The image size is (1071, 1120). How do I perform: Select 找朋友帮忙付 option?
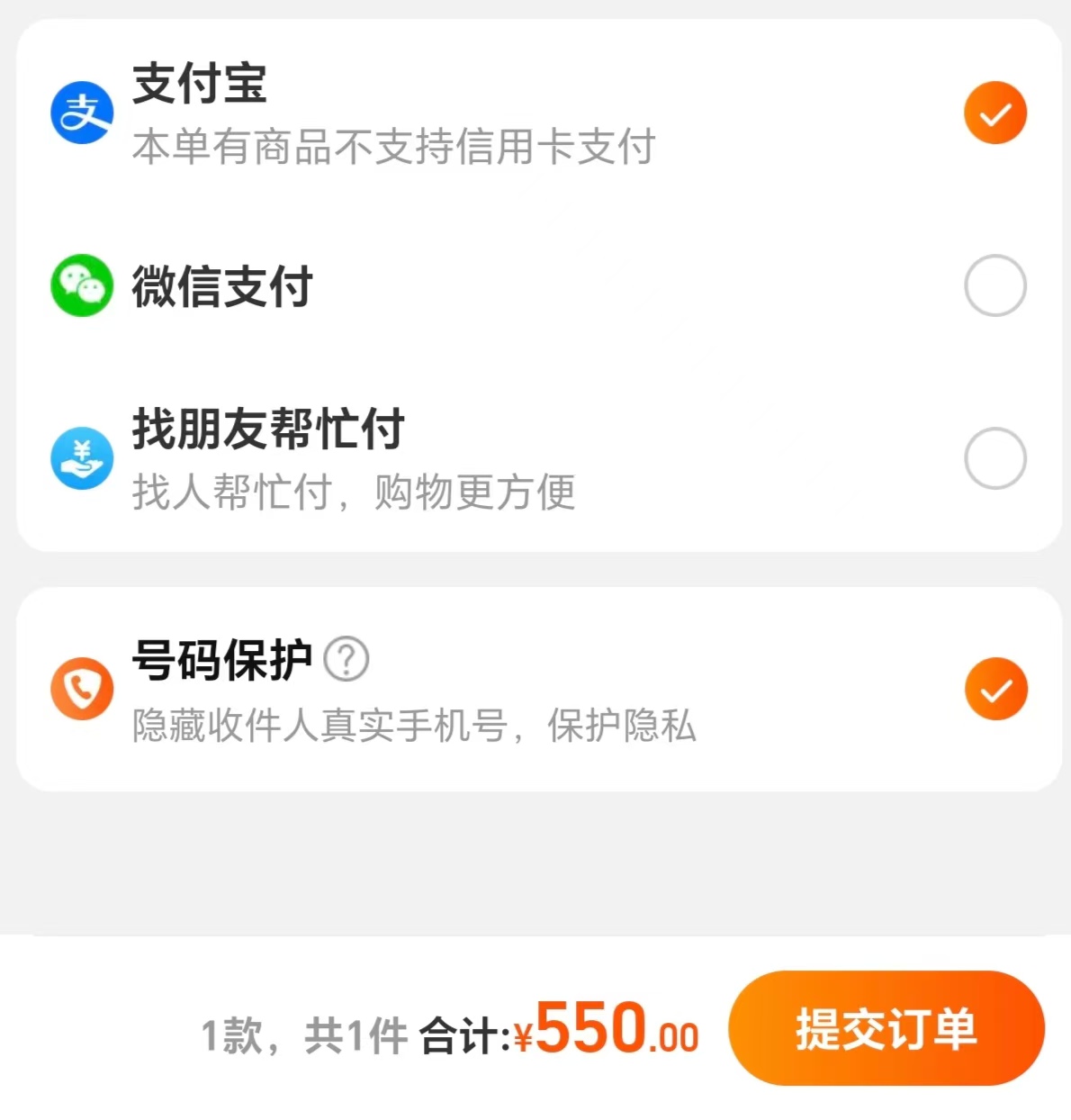tap(538, 458)
